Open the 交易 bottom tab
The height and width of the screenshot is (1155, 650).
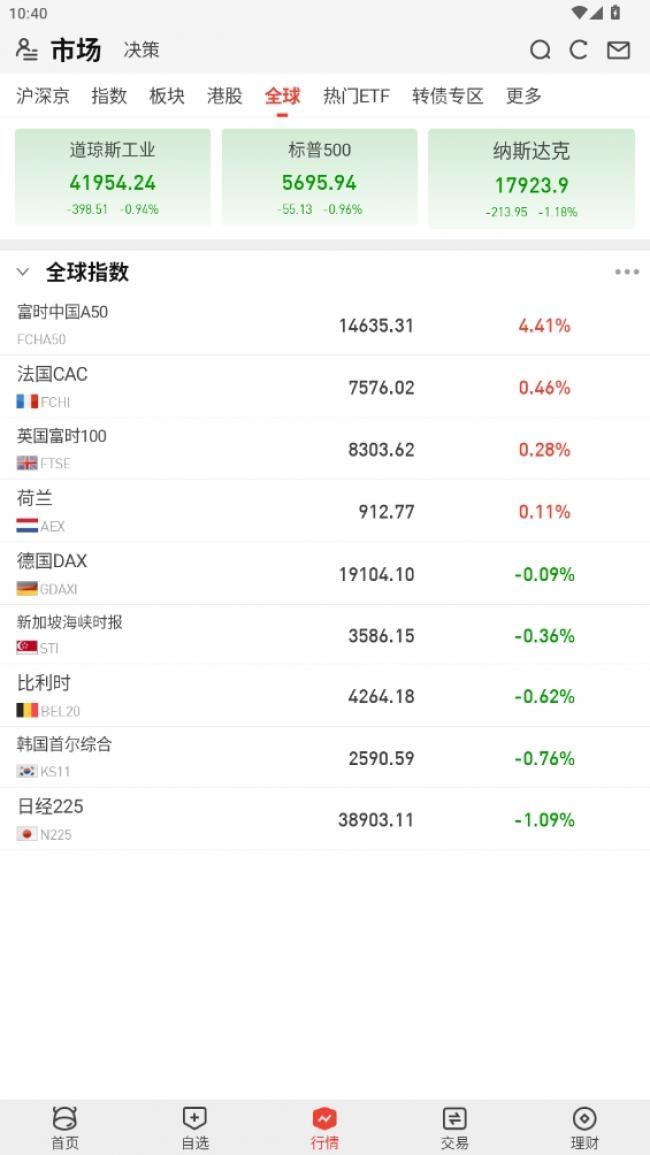[x=455, y=1128]
